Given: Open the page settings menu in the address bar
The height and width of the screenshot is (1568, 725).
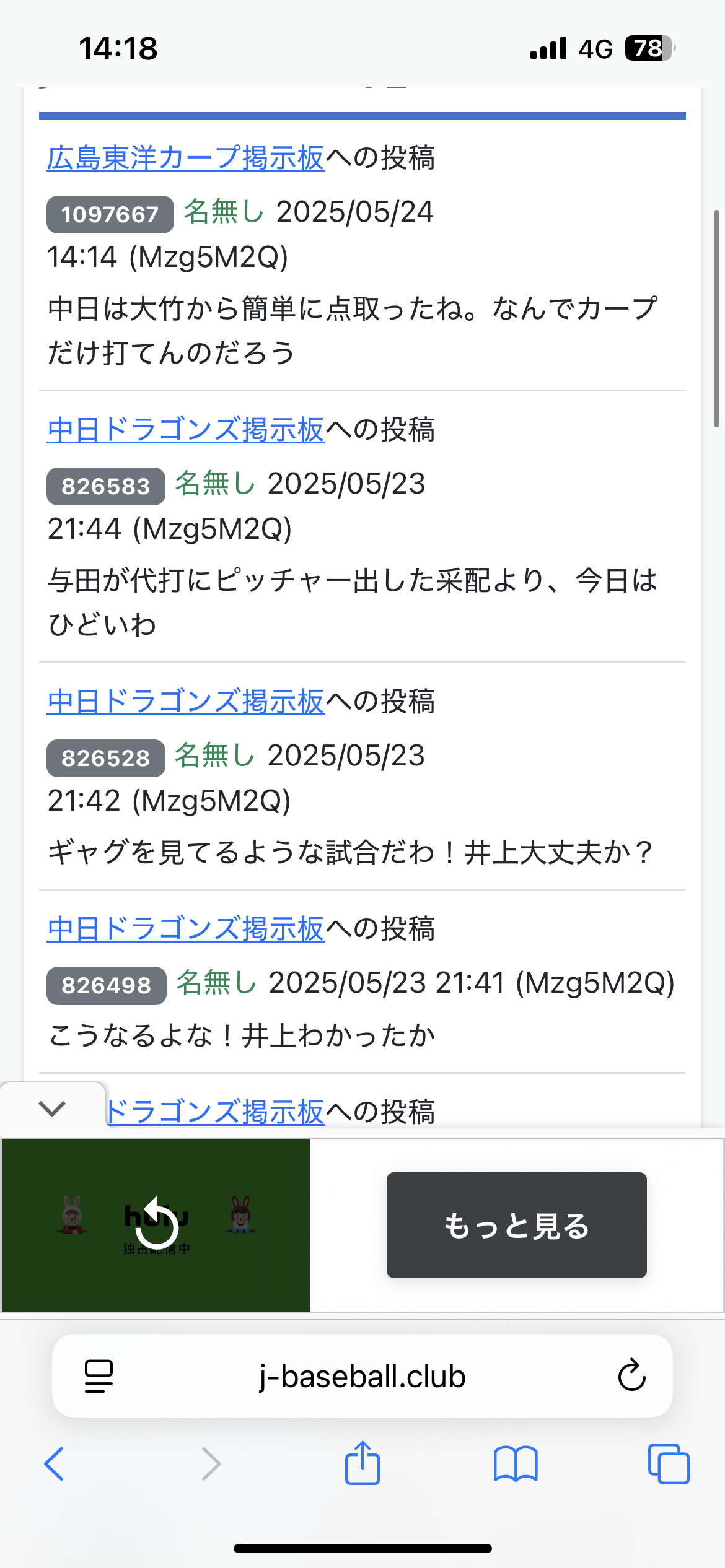Looking at the screenshot, I should coord(99,1376).
